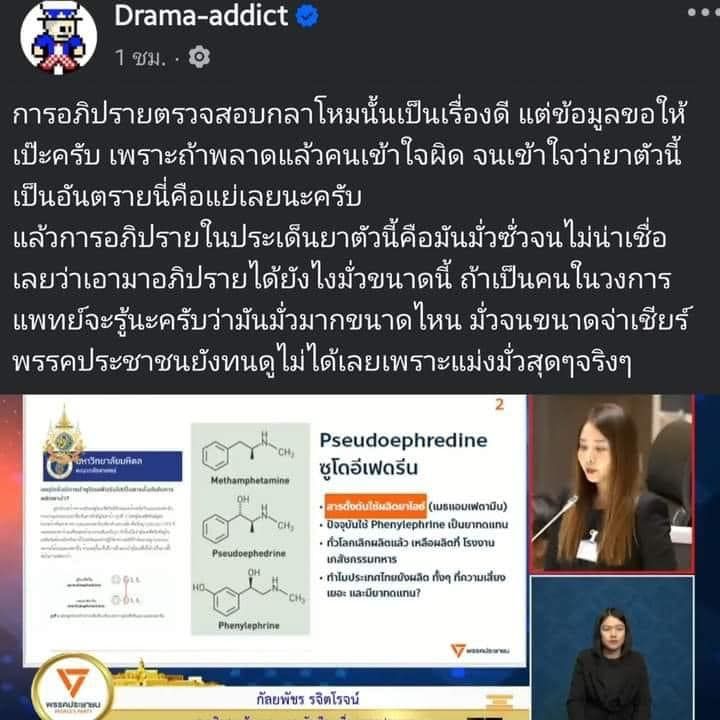Image resolution: width=720 pixels, height=720 pixels.
Task: Open the Drama-addict page name
Action: coord(202,18)
